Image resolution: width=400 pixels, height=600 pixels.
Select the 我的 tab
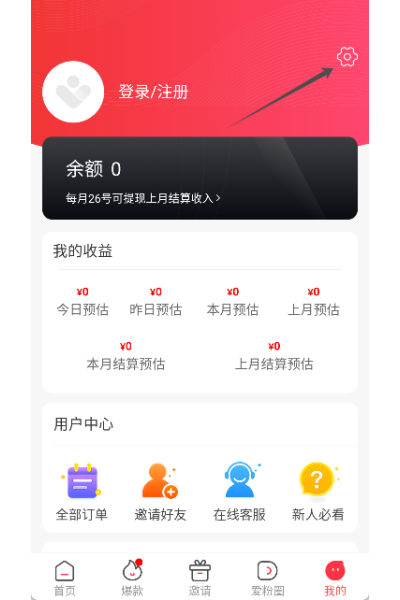(x=335, y=578)
